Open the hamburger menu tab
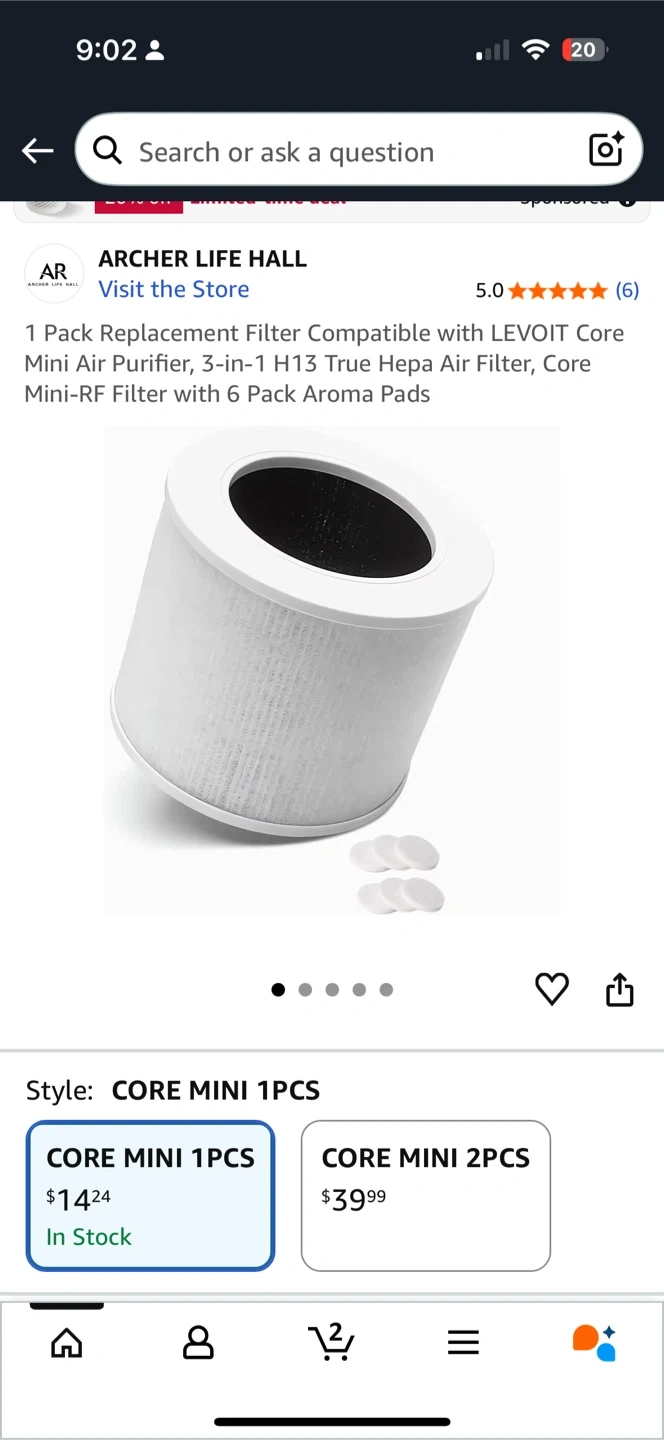Image resolution: width=664 pixels, height=1440 pixels. pyautogui.click(x=463, y=1342)
